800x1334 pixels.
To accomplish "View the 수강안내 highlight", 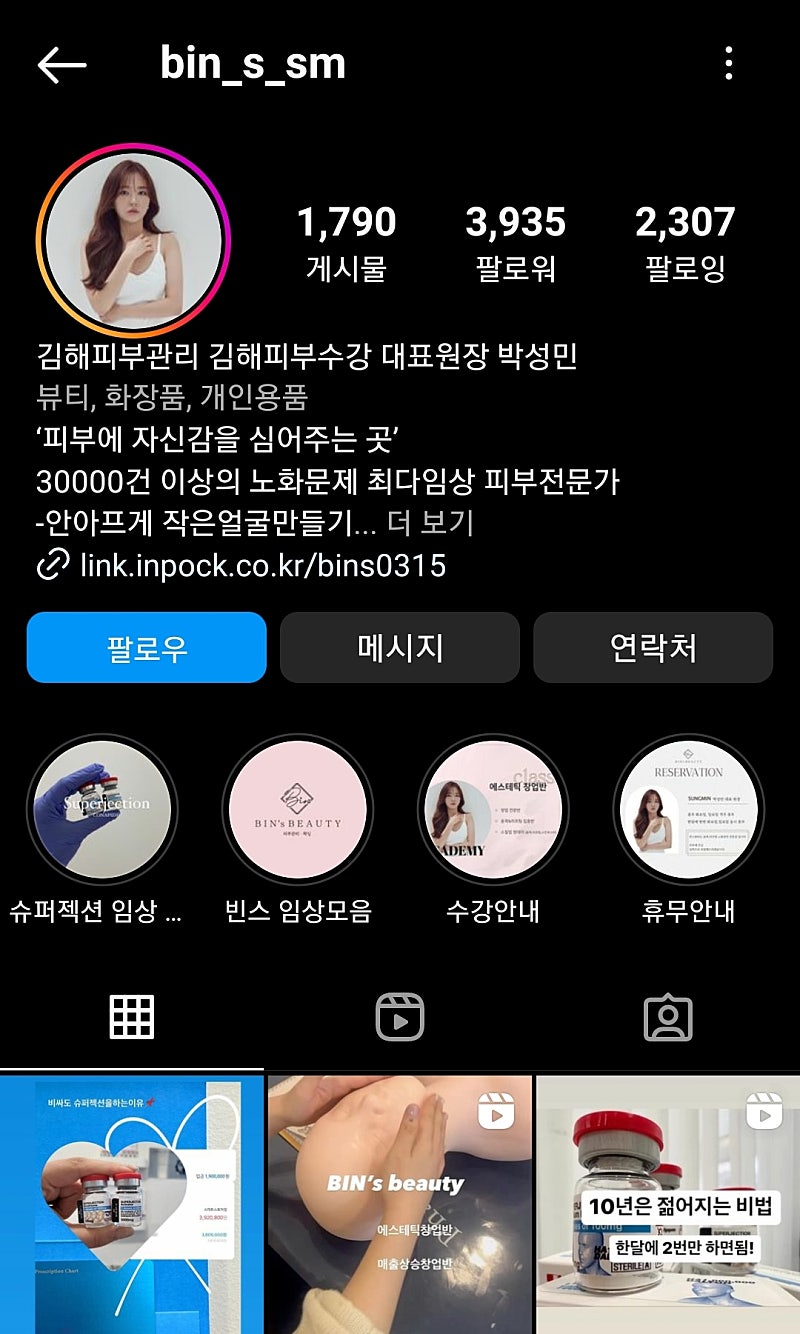I will (x=493, y=809).
